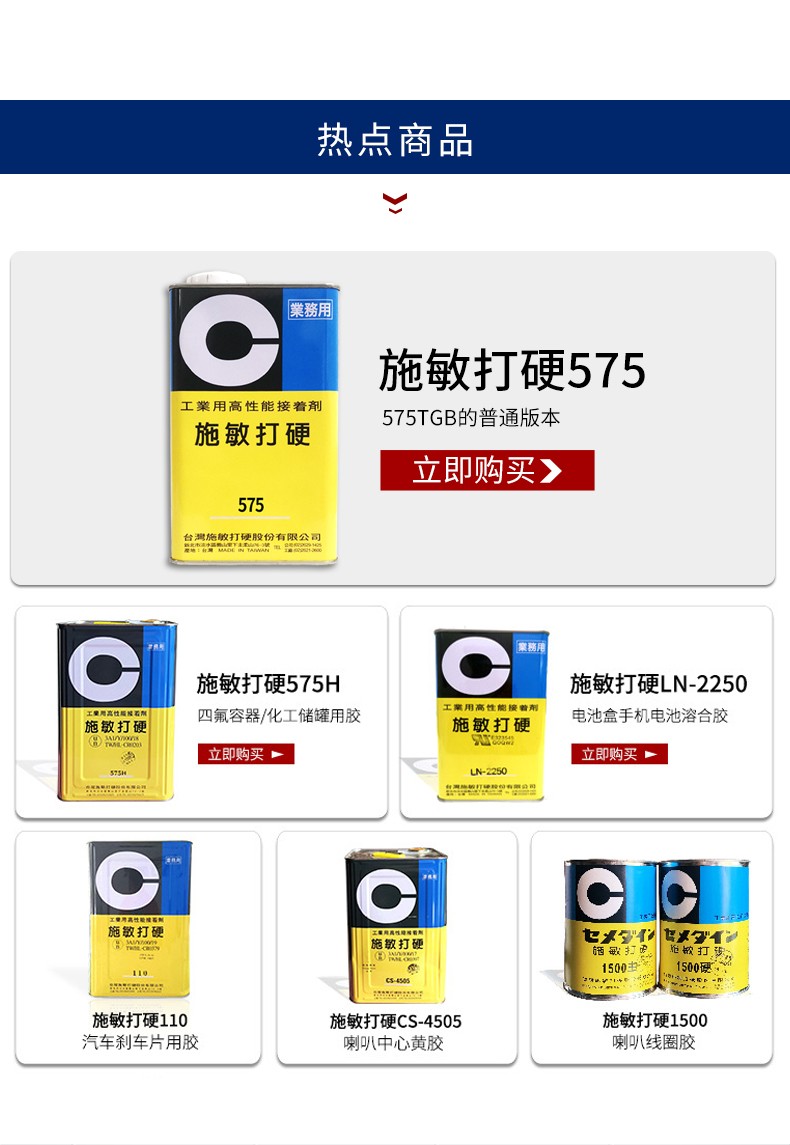Click the arrow icon next to 575H 立即购买
This screenshot has height=1145, width=790.
[279, 754]
